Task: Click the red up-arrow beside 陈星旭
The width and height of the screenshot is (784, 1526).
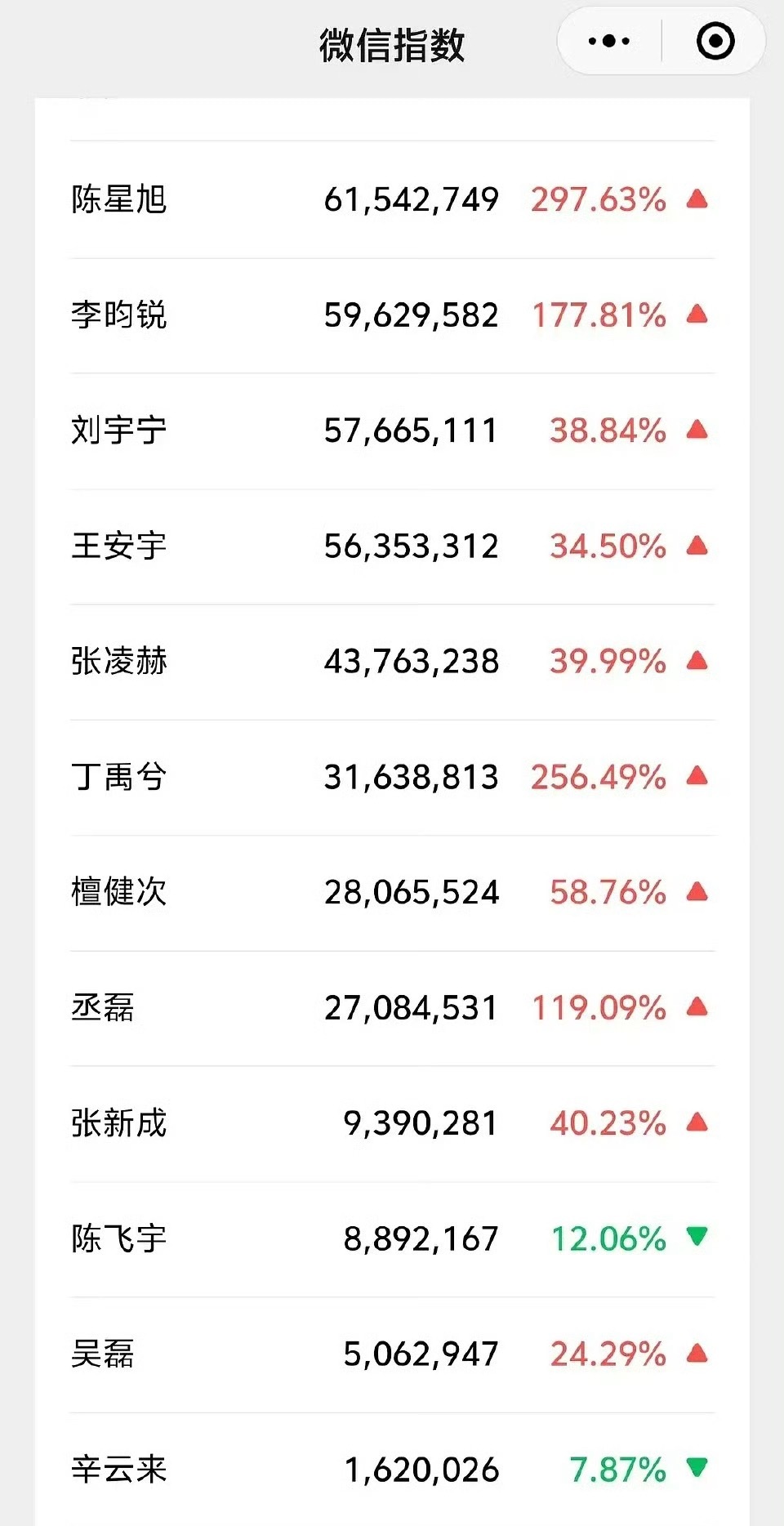Action: [x=698, y=199]
